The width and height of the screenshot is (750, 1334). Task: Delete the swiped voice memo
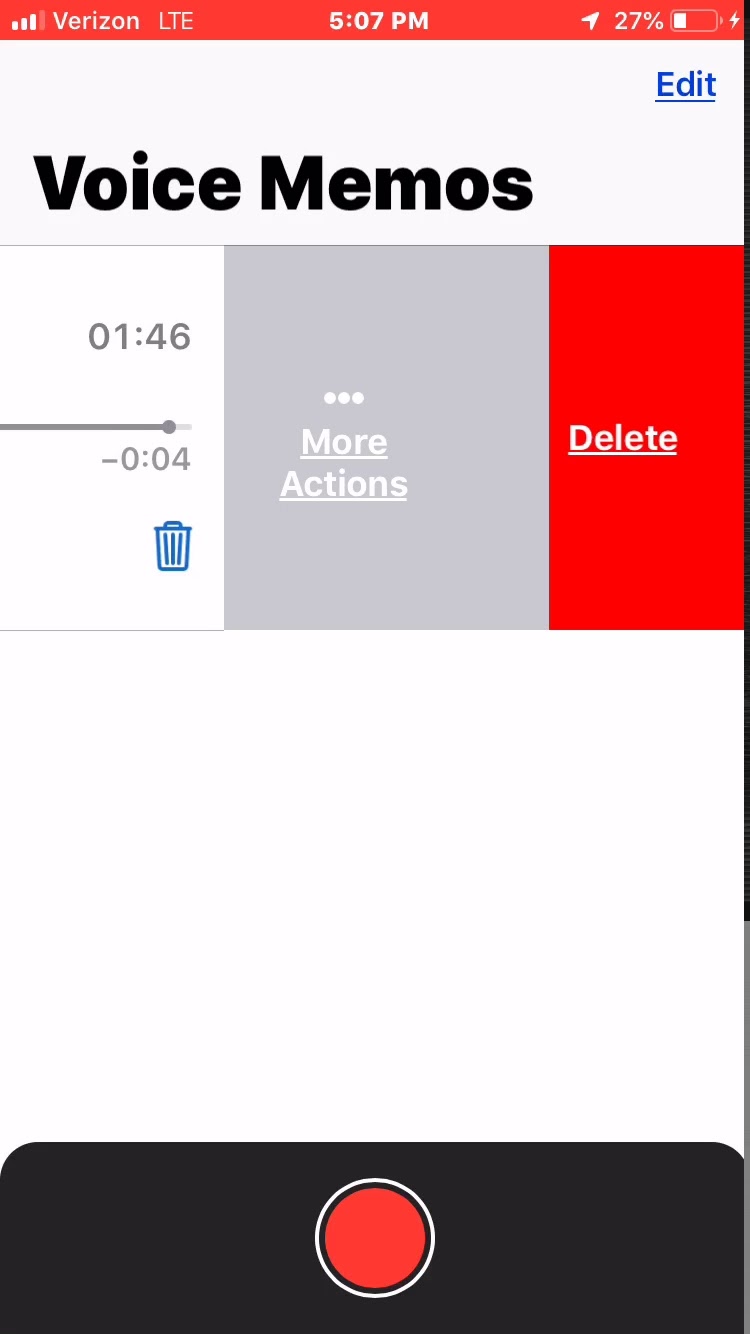tap(623, 438)
